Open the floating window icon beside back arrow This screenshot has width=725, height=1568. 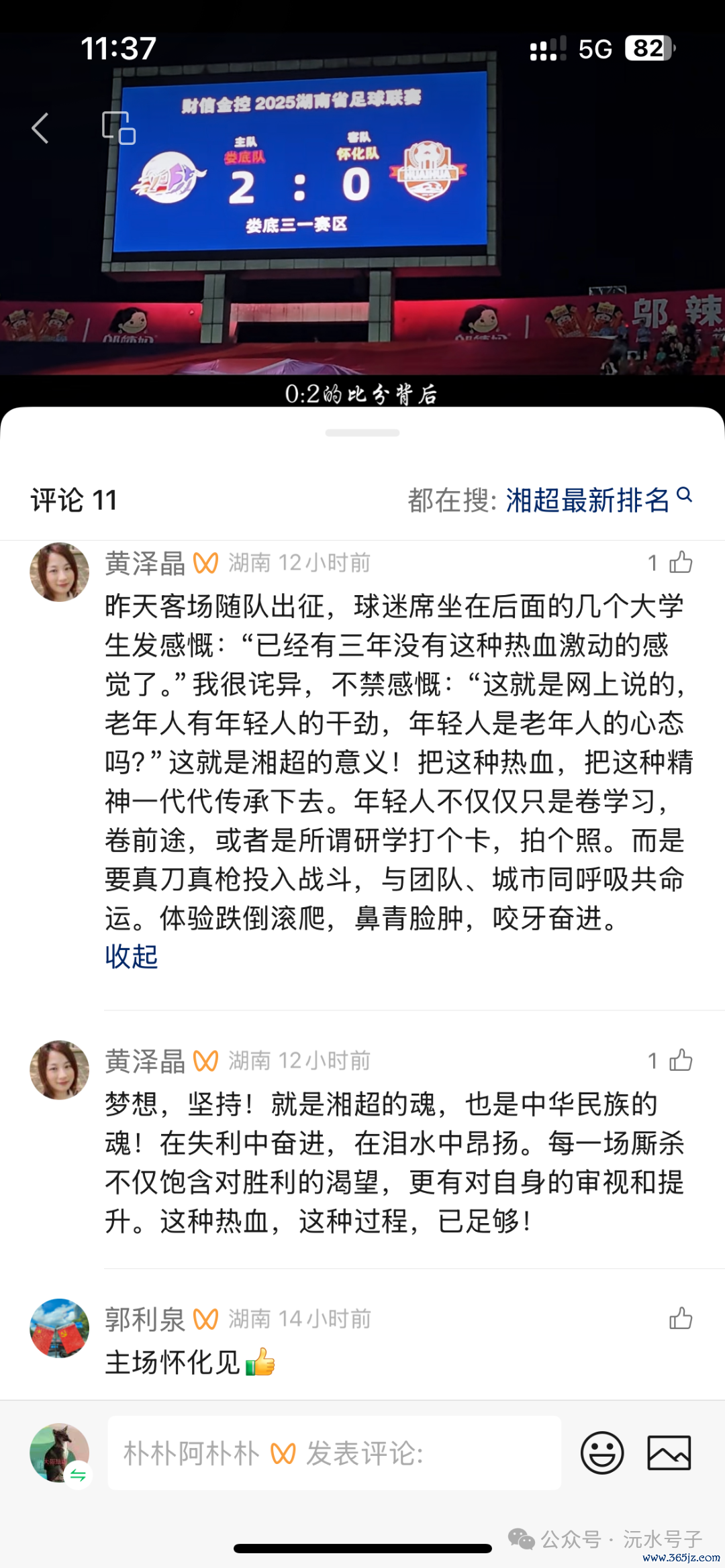coord(118,127)
